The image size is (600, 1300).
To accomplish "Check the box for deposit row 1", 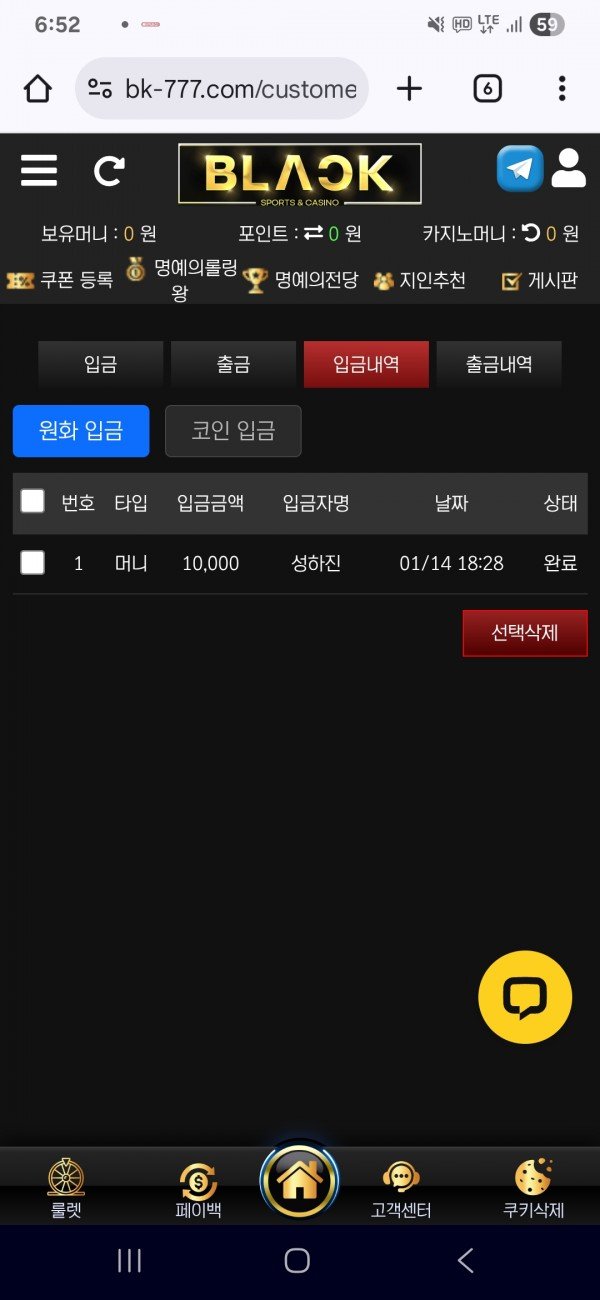I will coord(33,563).
